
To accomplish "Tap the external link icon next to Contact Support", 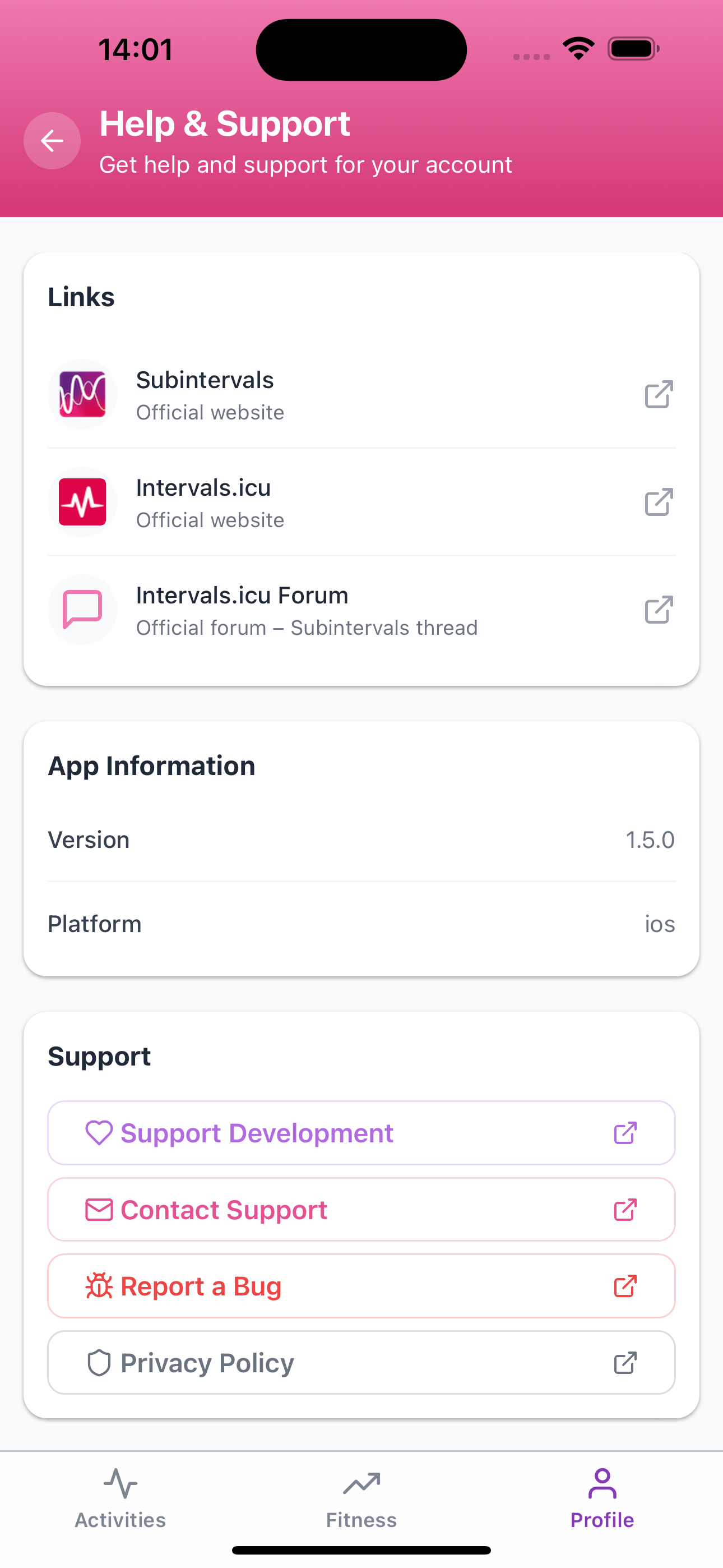I will point(624,1209).
